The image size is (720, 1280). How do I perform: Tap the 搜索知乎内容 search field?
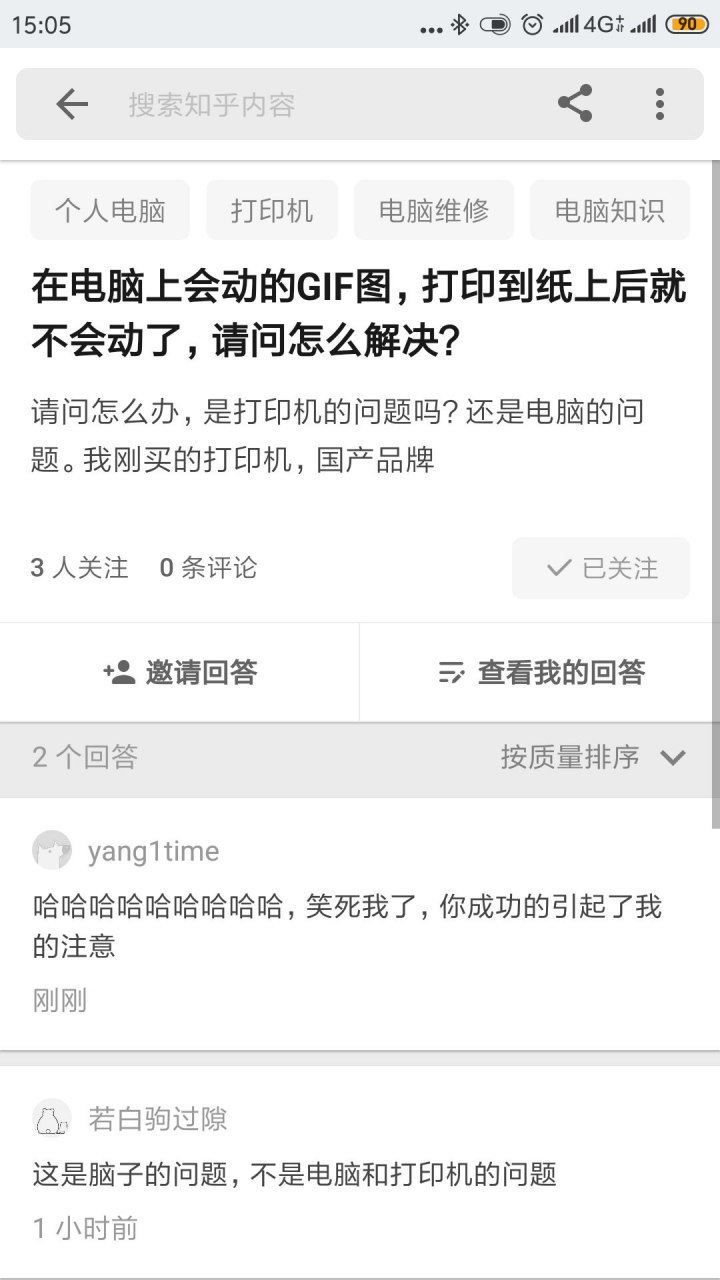click(x=300, y=105)
